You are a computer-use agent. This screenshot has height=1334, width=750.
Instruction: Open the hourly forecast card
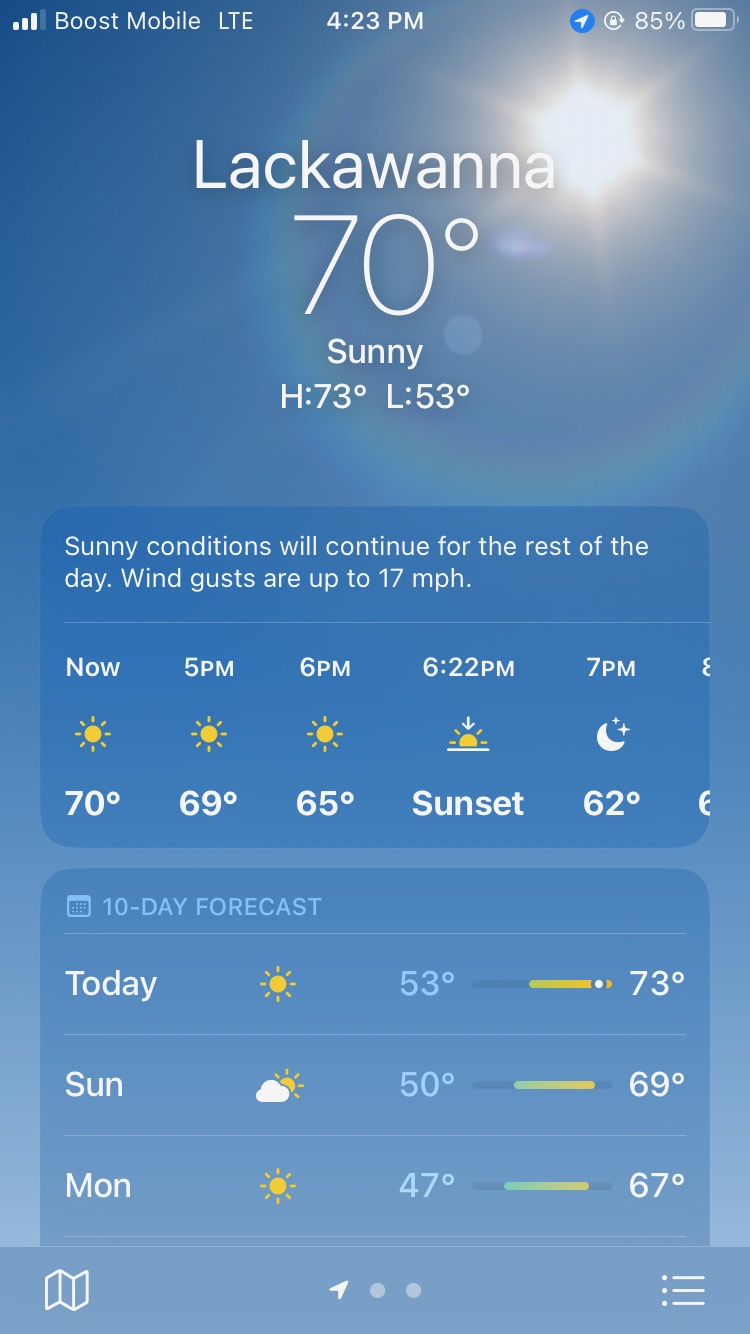(x=375, y=677)
